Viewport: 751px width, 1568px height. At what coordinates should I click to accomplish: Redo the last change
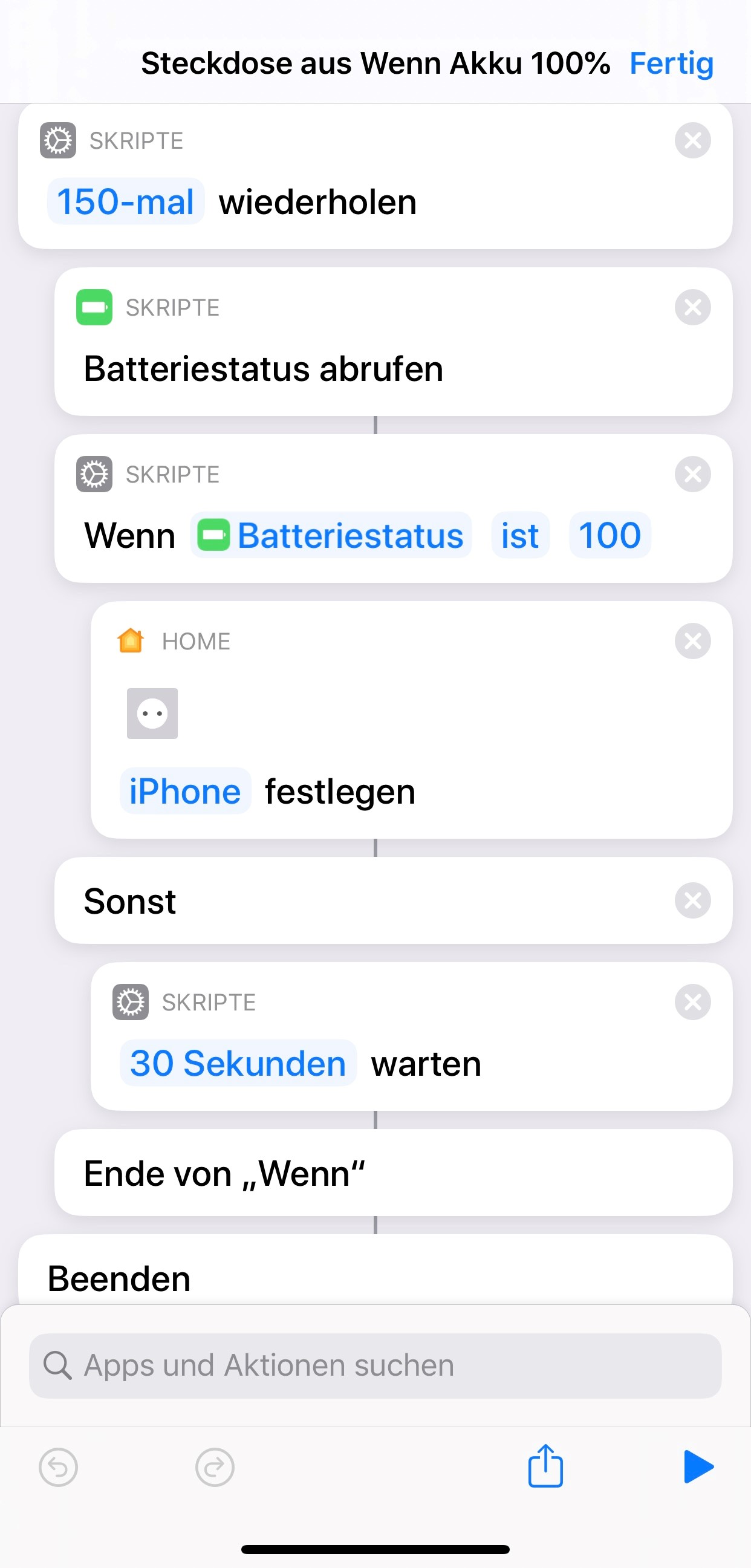click(214, 1468)
